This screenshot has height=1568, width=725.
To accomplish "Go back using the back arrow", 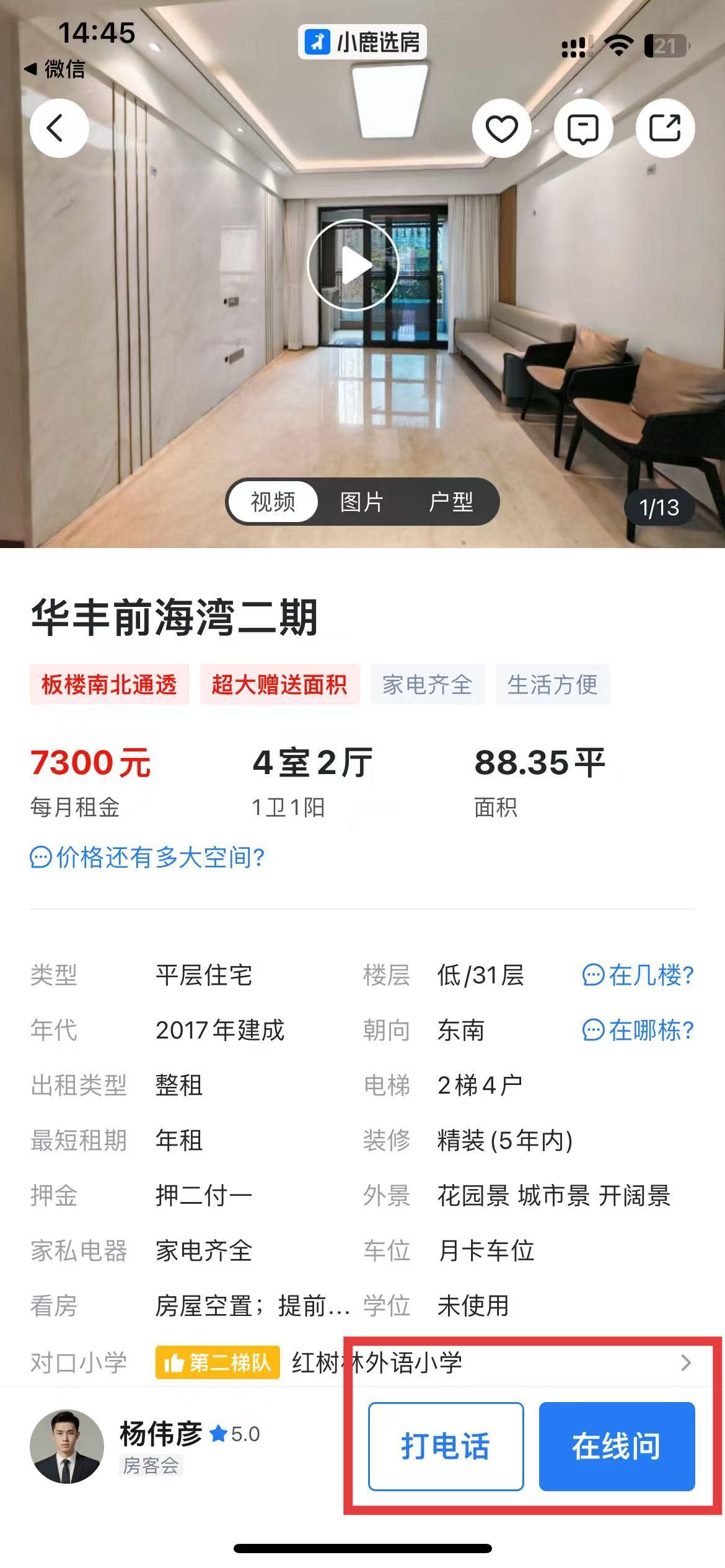I will pyautogui.click(x=59, y=128).
